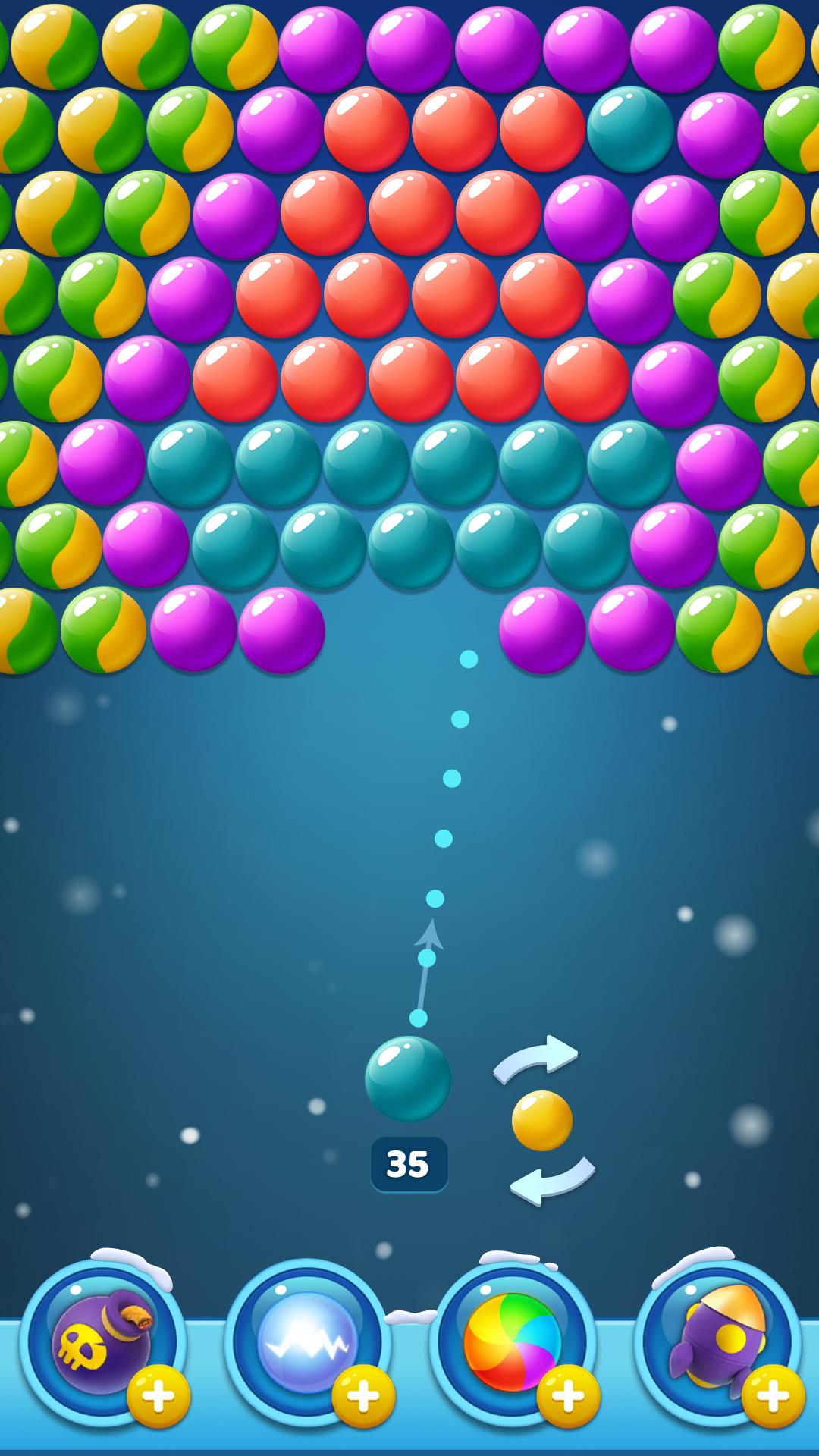Launch the purple rocket booster
This screenshot has width=819, height=1456.
click(x=717, y=1343)
